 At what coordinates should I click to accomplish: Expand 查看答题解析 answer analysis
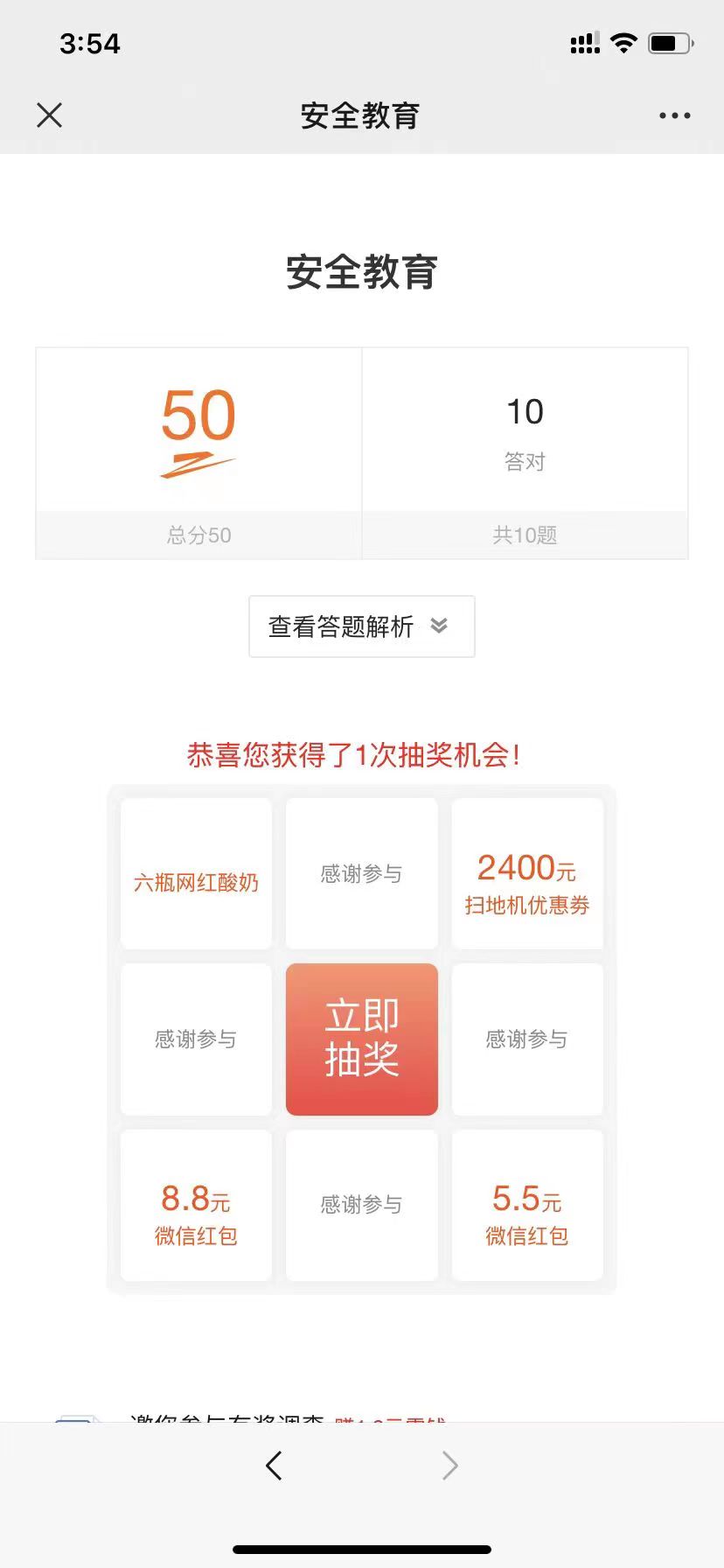361,626
